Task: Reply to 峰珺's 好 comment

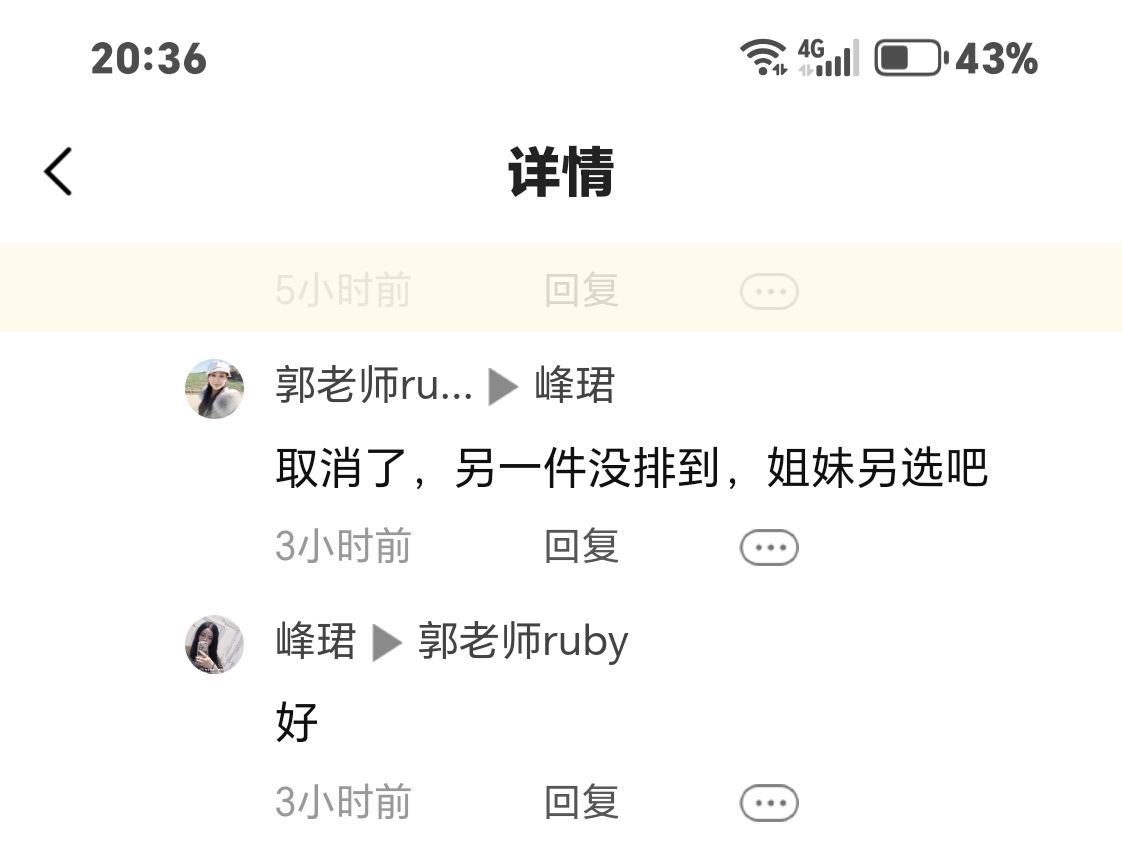Action: (581, 803)
